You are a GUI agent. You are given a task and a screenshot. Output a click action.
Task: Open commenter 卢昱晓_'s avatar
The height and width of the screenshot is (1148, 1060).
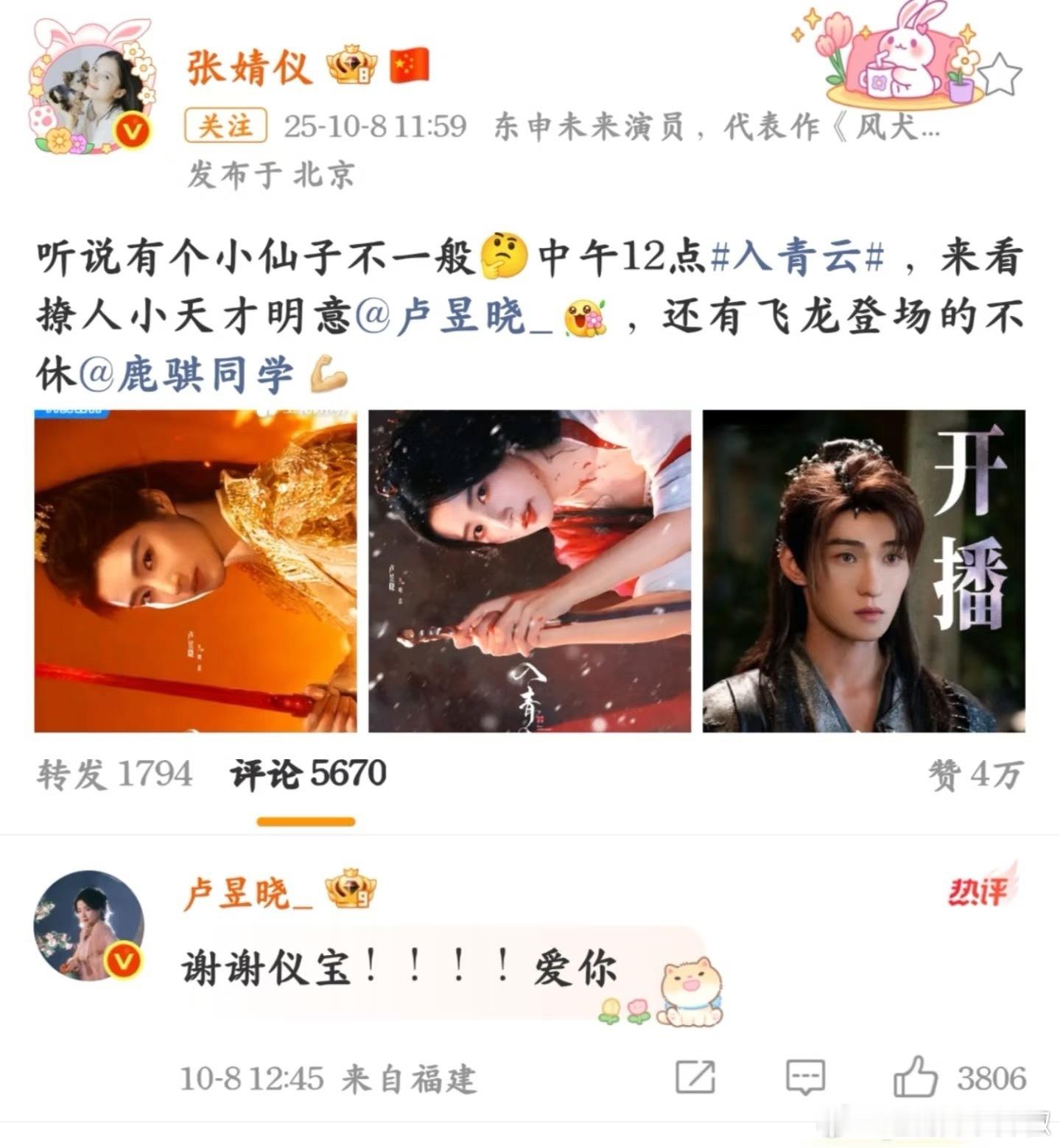click(89, 926)
